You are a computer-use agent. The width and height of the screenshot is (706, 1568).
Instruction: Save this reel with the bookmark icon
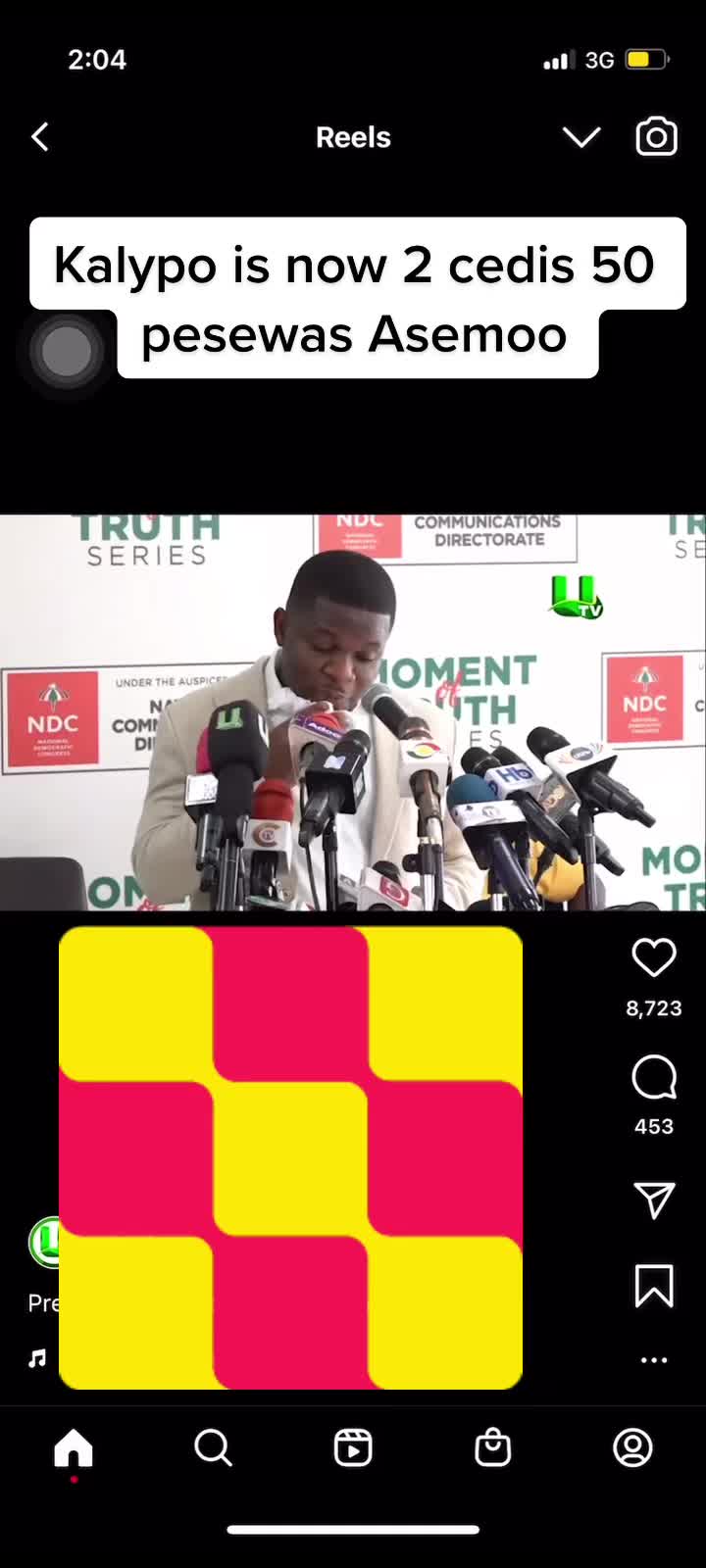(x=654, y=1286)
